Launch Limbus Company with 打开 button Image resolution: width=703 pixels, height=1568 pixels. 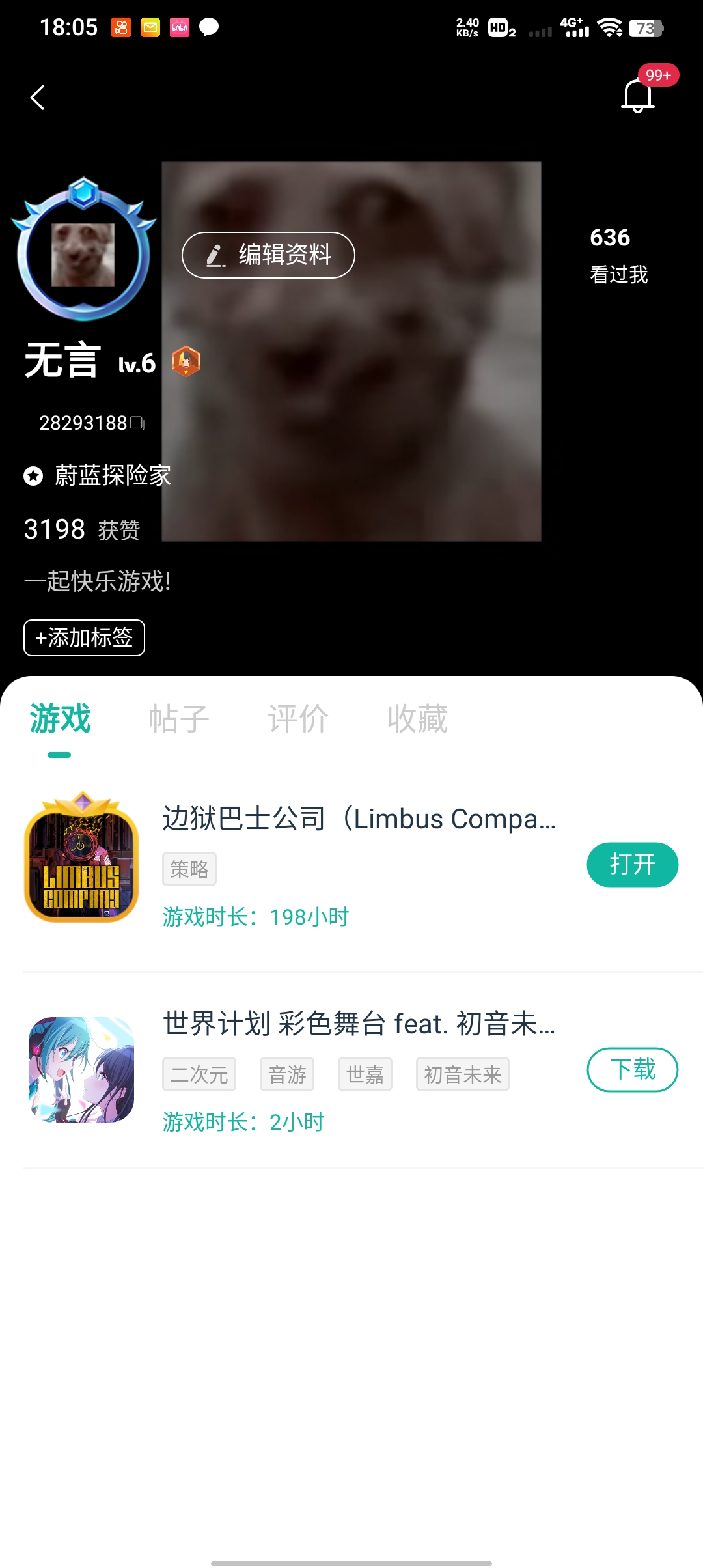pyautogui.click(x=632, y=865)
